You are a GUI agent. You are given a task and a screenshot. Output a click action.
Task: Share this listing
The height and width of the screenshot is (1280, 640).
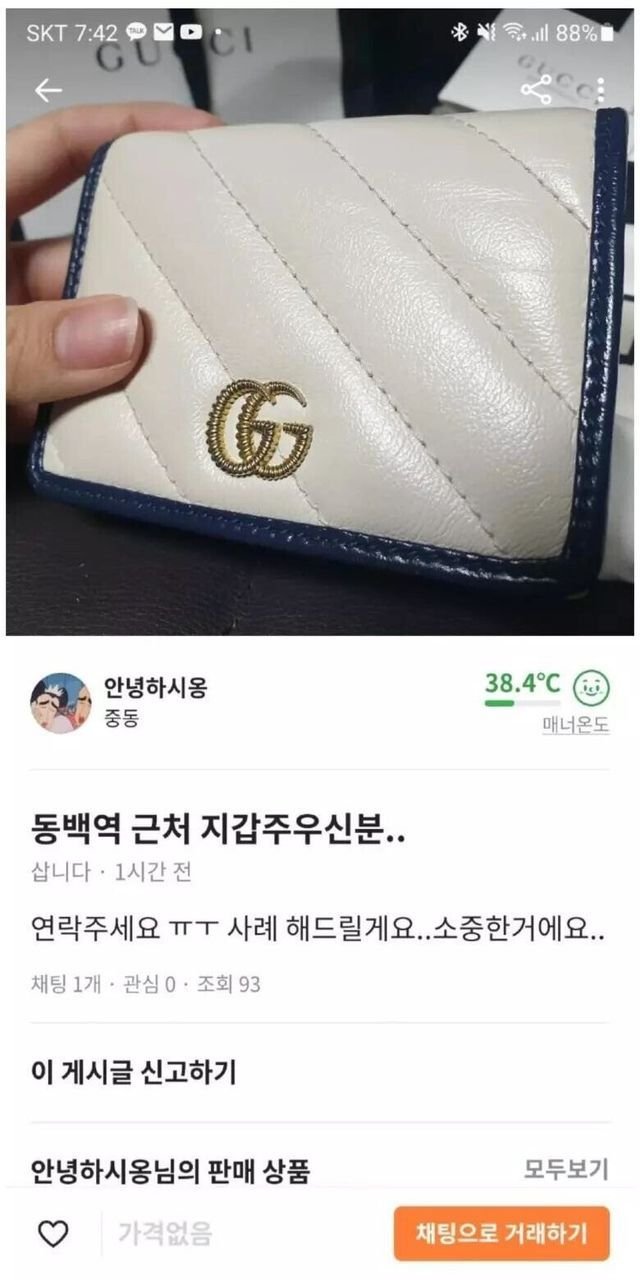537,90
